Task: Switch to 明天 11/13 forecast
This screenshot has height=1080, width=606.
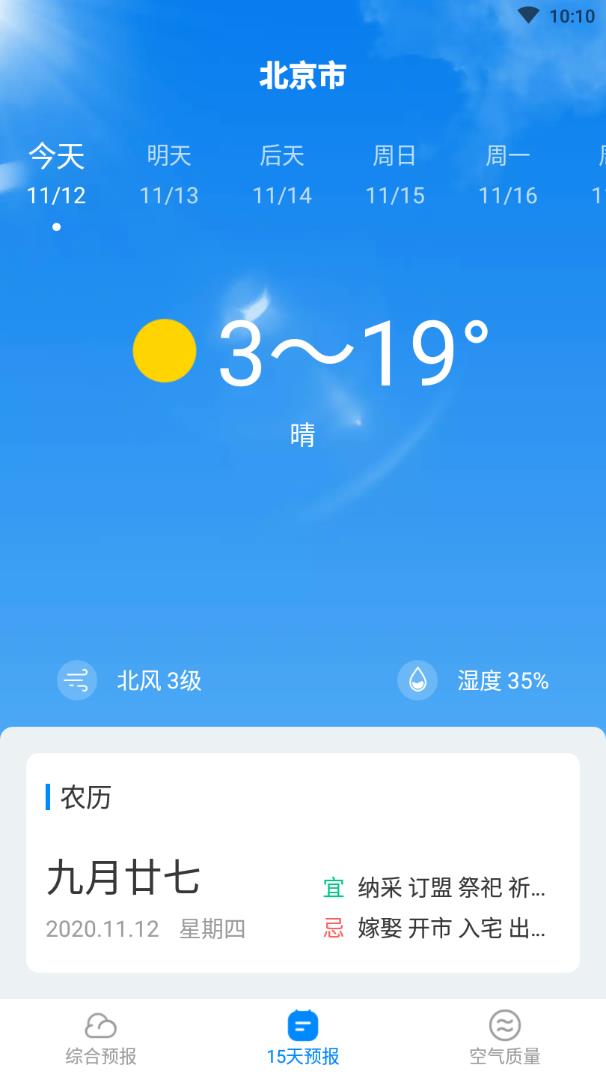Action: click(x=169, y=175)
